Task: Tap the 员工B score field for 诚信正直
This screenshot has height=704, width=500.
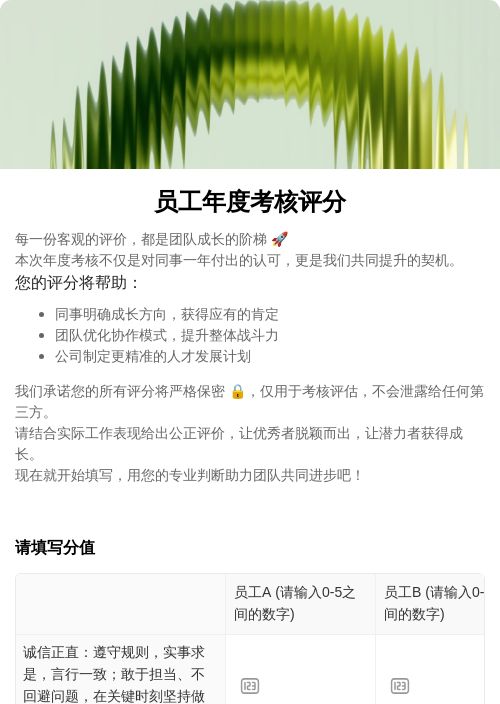Action: click(x=430, y=685)
